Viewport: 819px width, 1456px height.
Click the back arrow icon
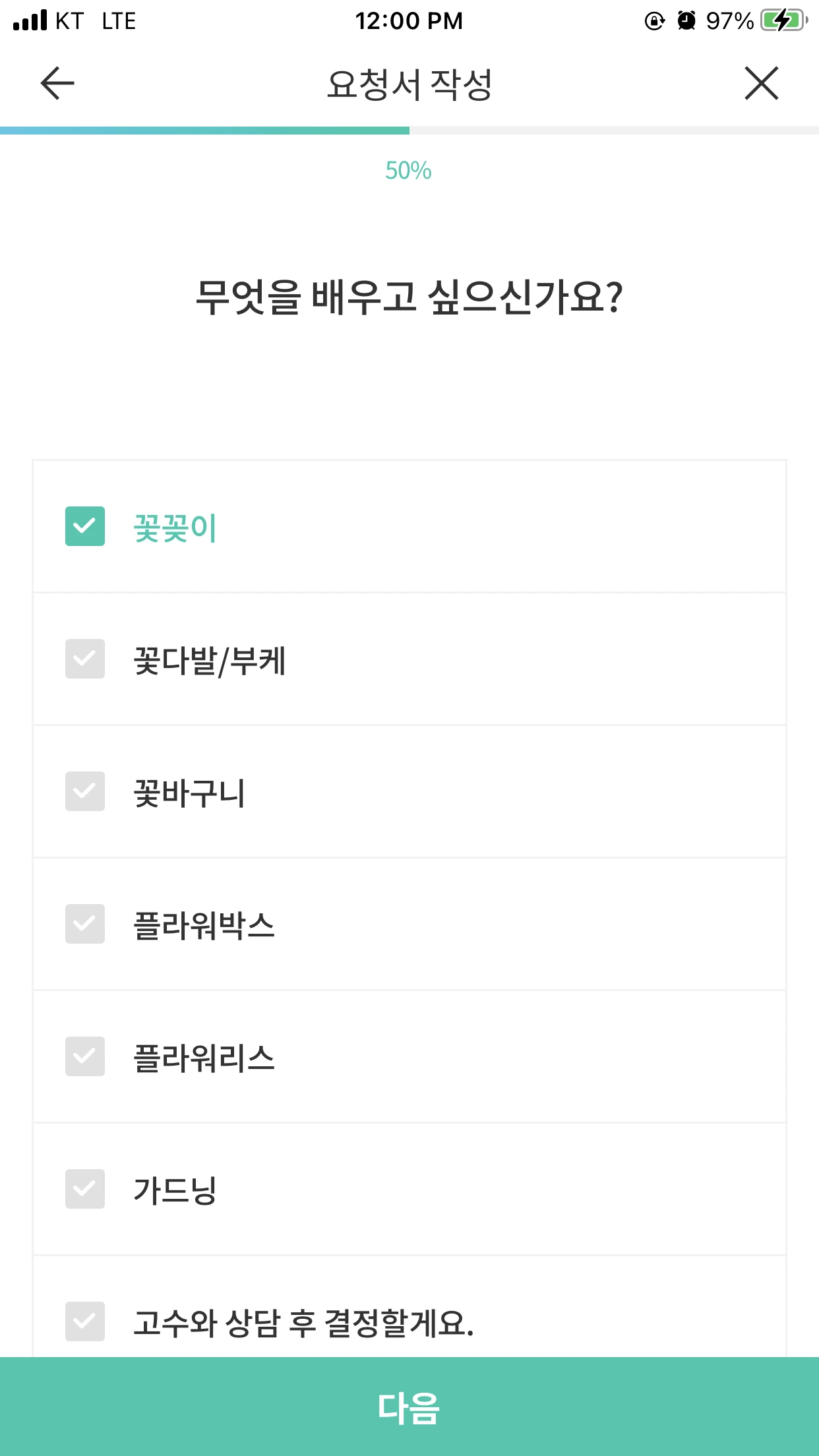point(56,83)
